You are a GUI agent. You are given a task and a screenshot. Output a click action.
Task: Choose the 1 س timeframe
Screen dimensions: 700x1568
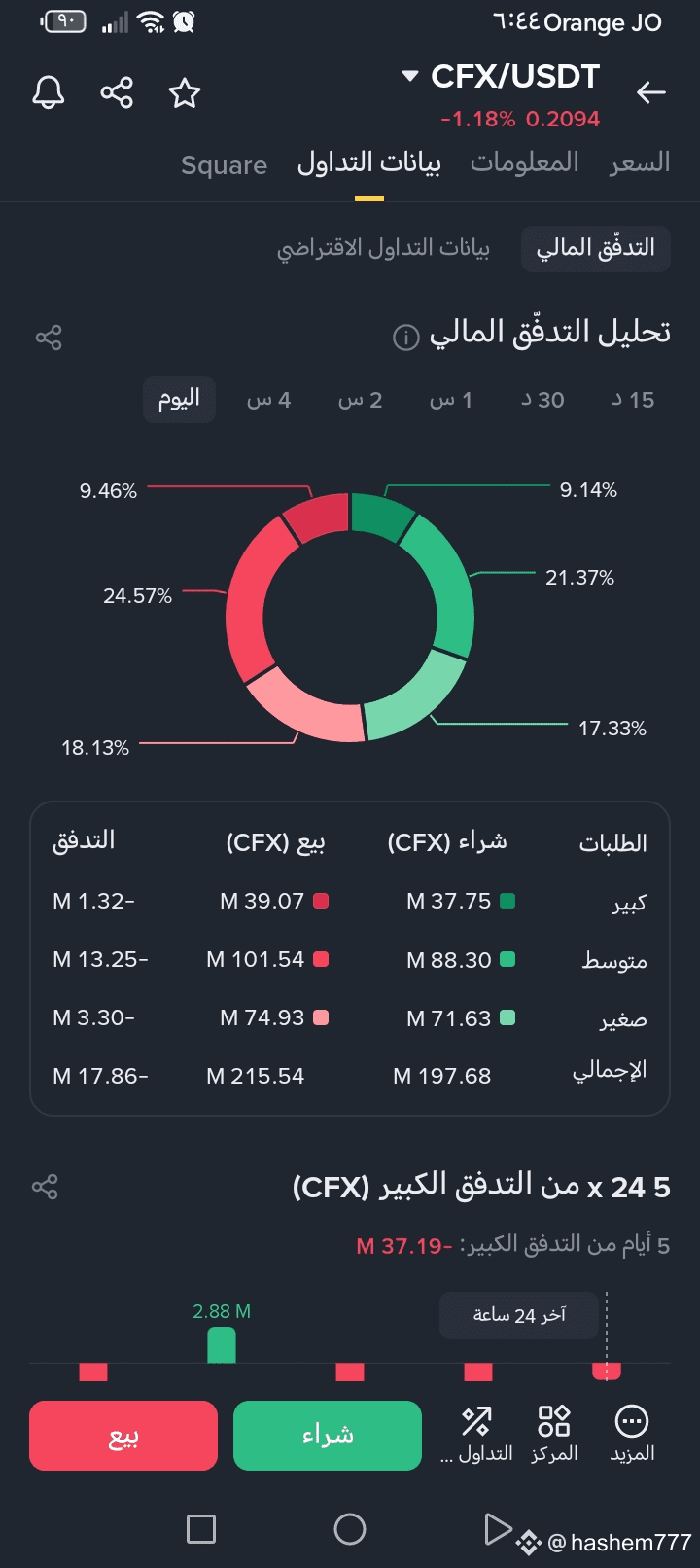pyautogui.click(x=451, y=400)
